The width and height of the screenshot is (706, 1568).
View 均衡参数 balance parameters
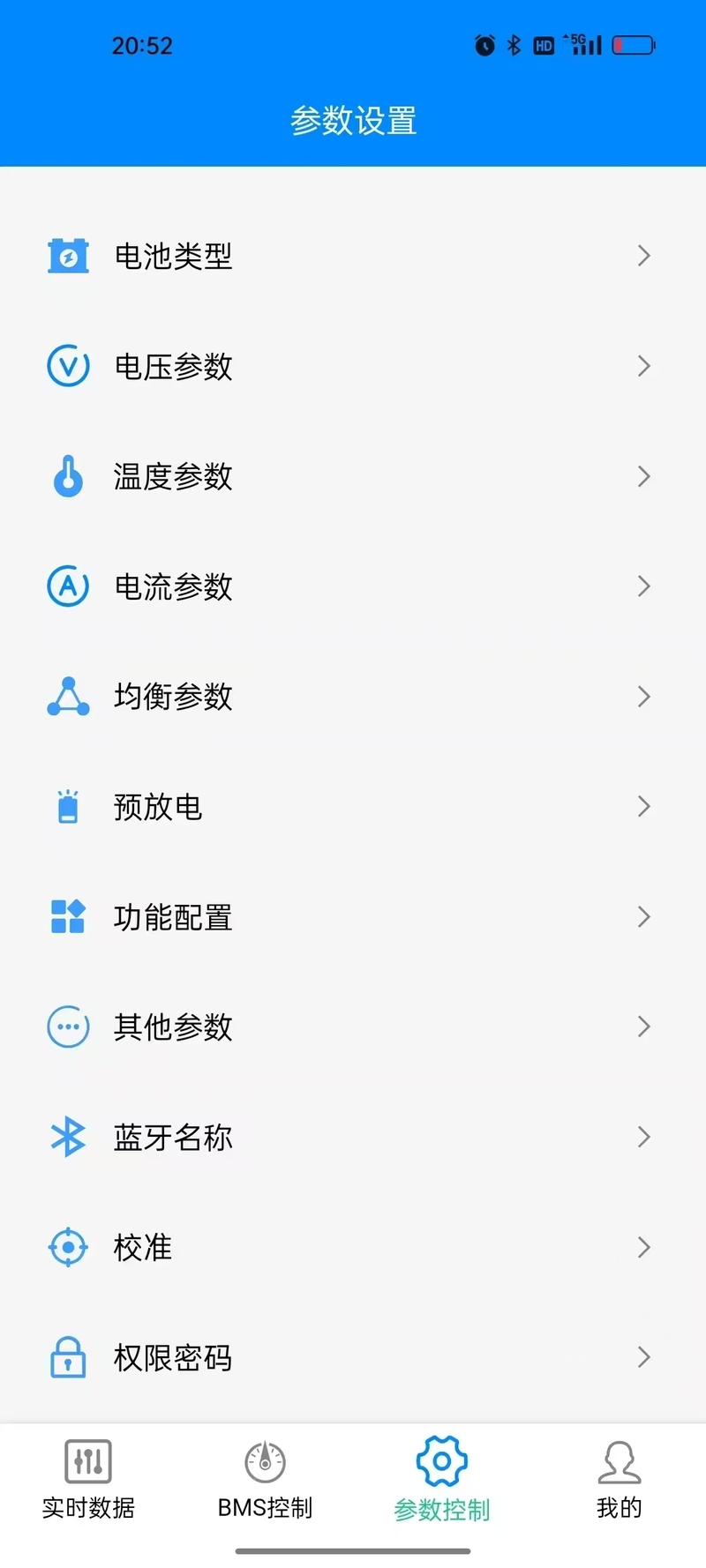coord(173,697)
